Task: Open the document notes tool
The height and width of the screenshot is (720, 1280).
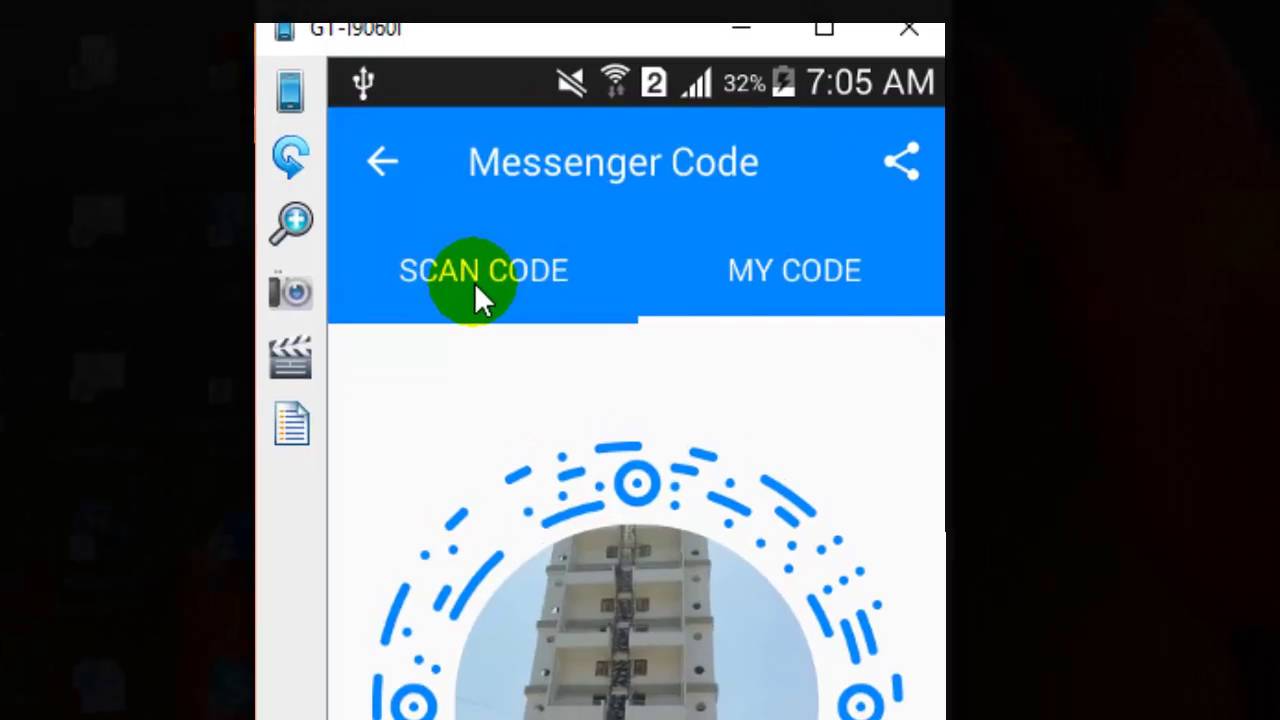Action: [291, 424]
